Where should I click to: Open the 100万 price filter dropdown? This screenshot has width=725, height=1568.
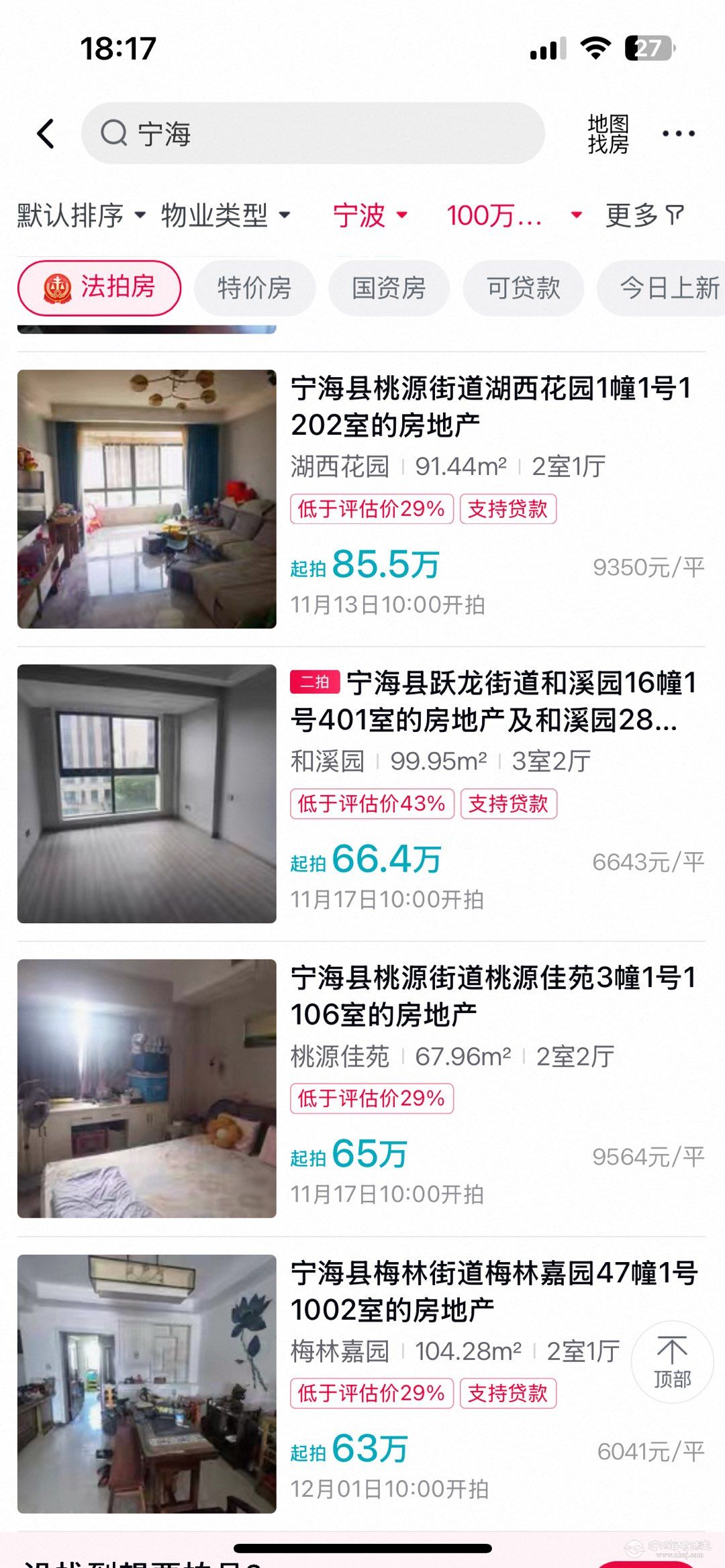point(514,215)
